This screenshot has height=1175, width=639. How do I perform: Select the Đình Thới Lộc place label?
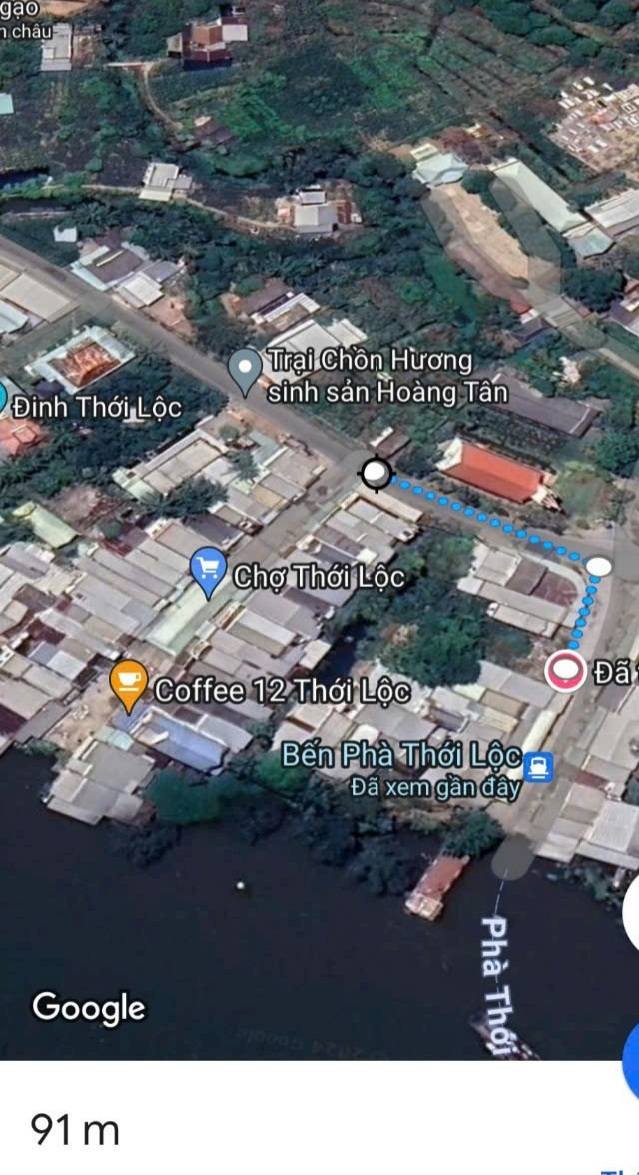coord(97,408)
